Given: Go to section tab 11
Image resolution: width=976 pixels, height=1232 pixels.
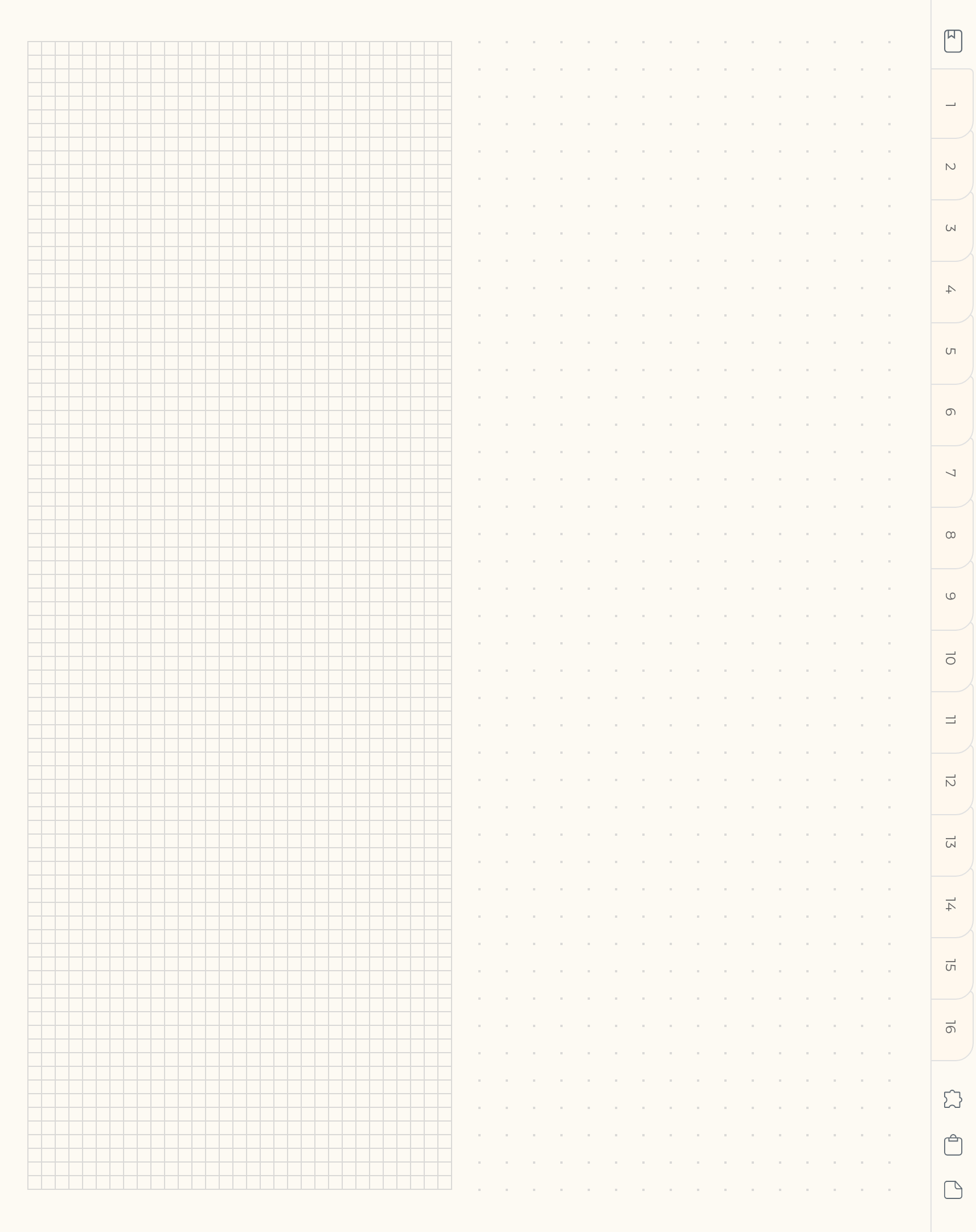Looking at the screenshot, I should click(950, 720).
